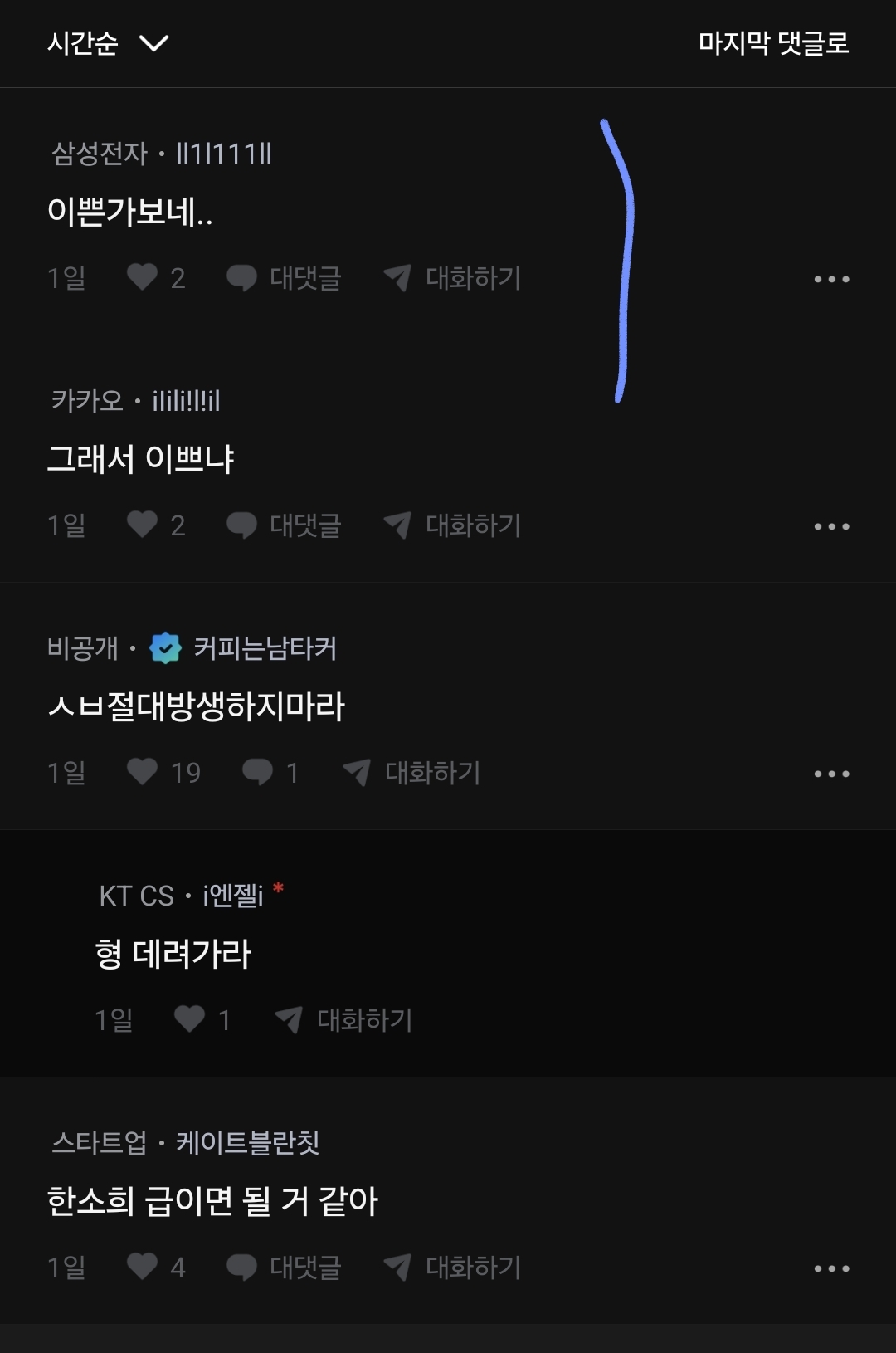Like 커피는남타커's comment
The height and width of the screenshot is (1353, 896).
pos(143,772)
